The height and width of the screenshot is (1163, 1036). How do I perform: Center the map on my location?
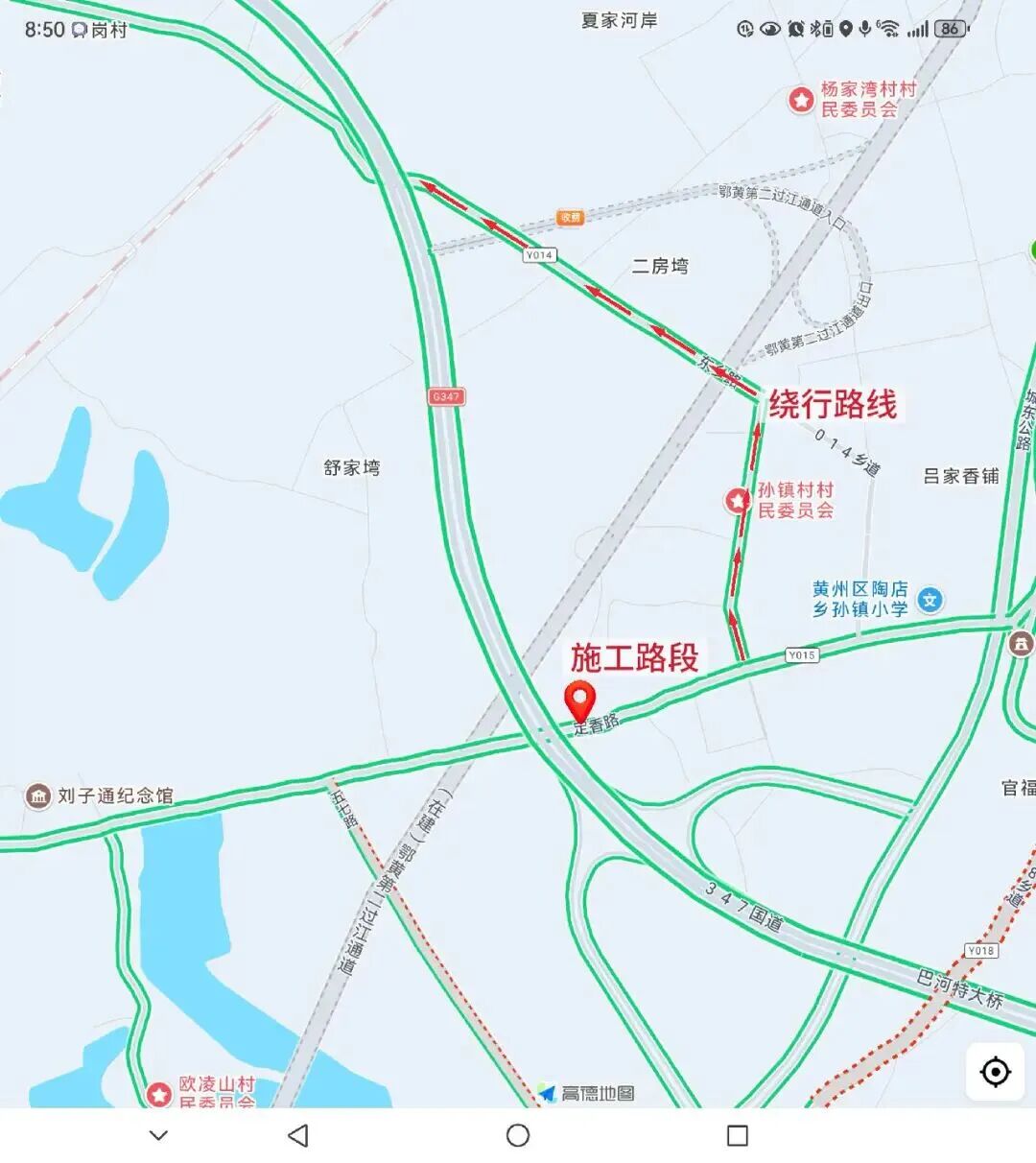pyautogui.click(x=995, y=1071)
